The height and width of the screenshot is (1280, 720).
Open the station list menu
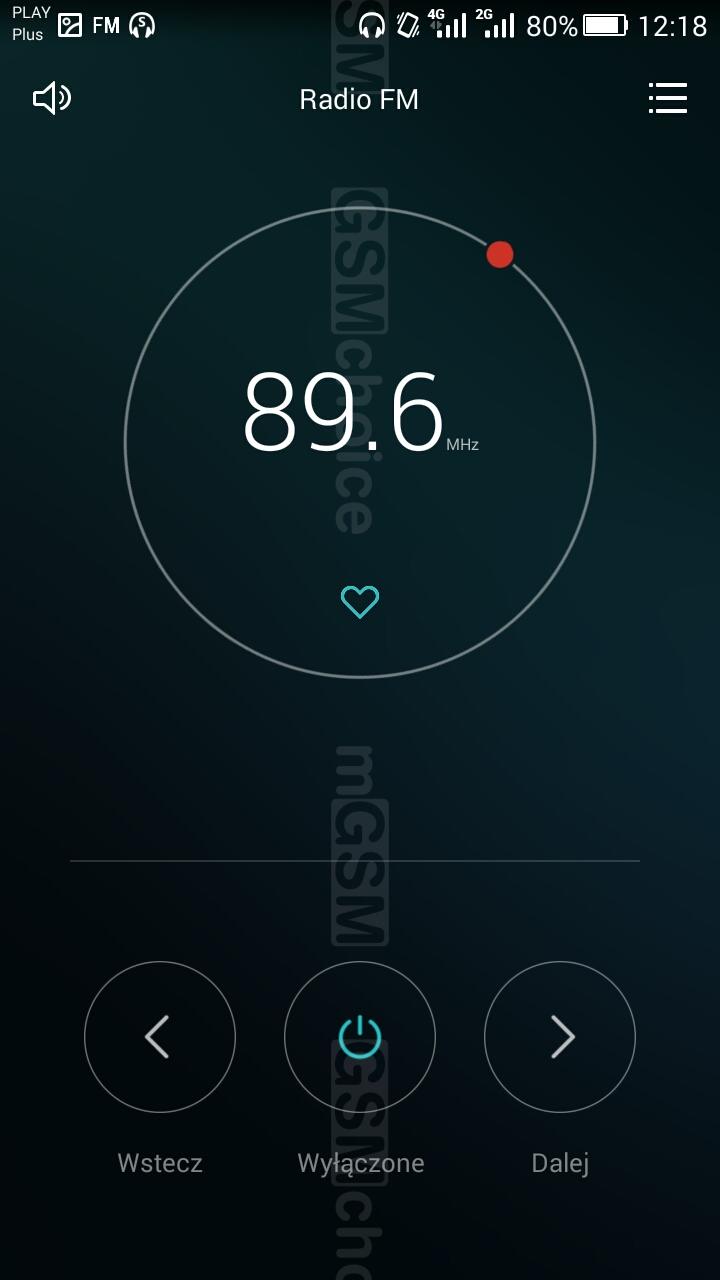pos(667,98)
